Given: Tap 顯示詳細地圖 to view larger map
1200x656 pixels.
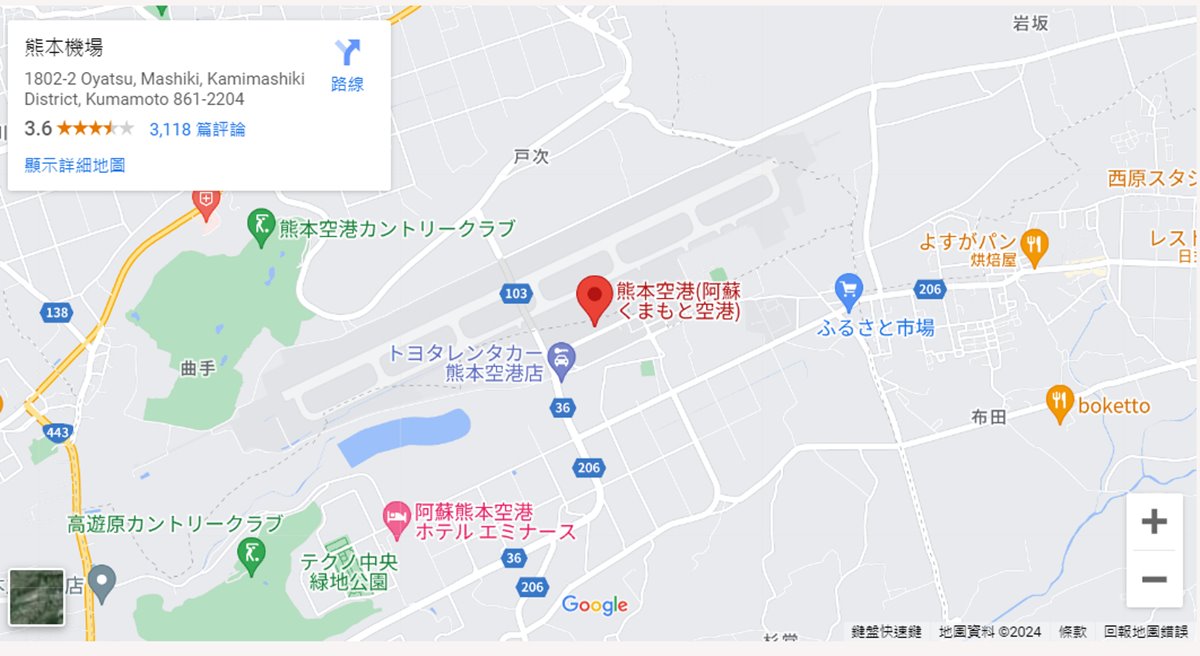Looking at the screenshot, I should pyautogui.click(x=75, y=165).
